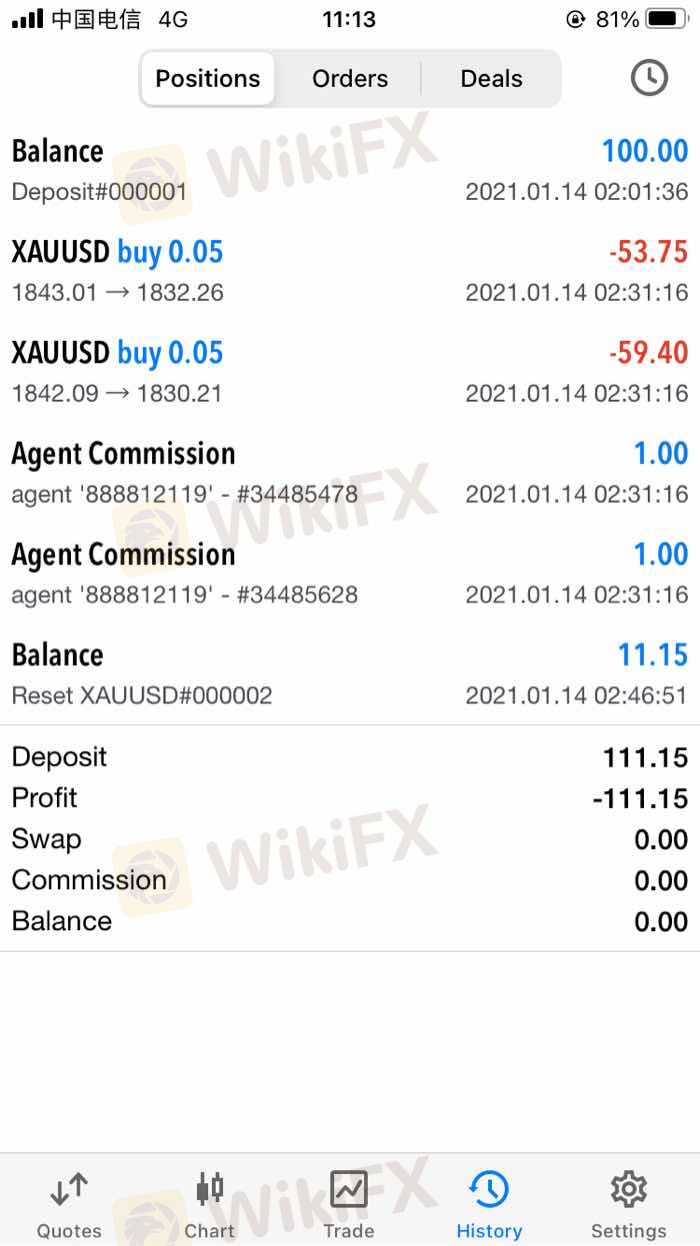Open the XAUUSD trade with -53.75 loss
This screenshot has height=1246, width=700.
click(350, 271)
